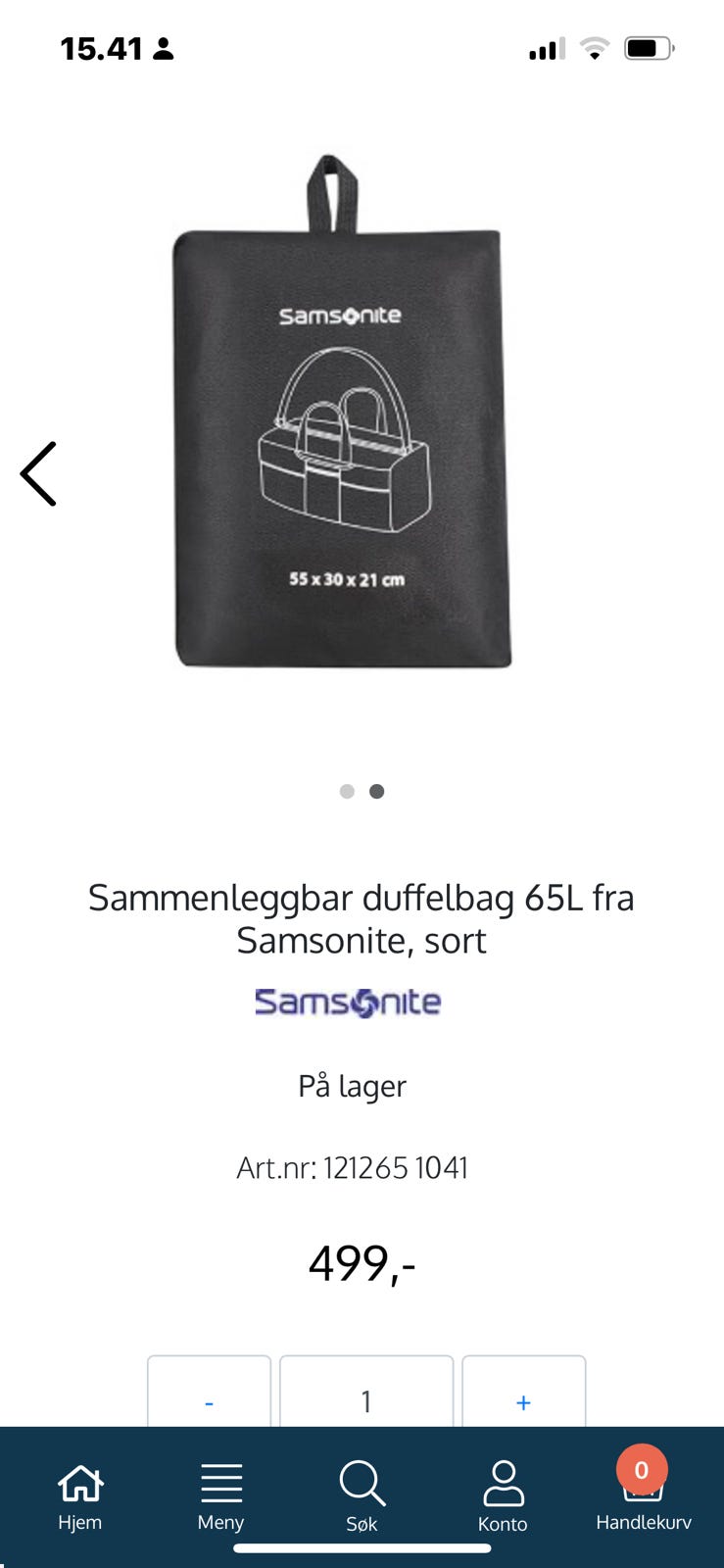The width and height of the screenshot is (724, 1568).
Task: Open the Hjem home screen
Action: tap(79, 1485)
